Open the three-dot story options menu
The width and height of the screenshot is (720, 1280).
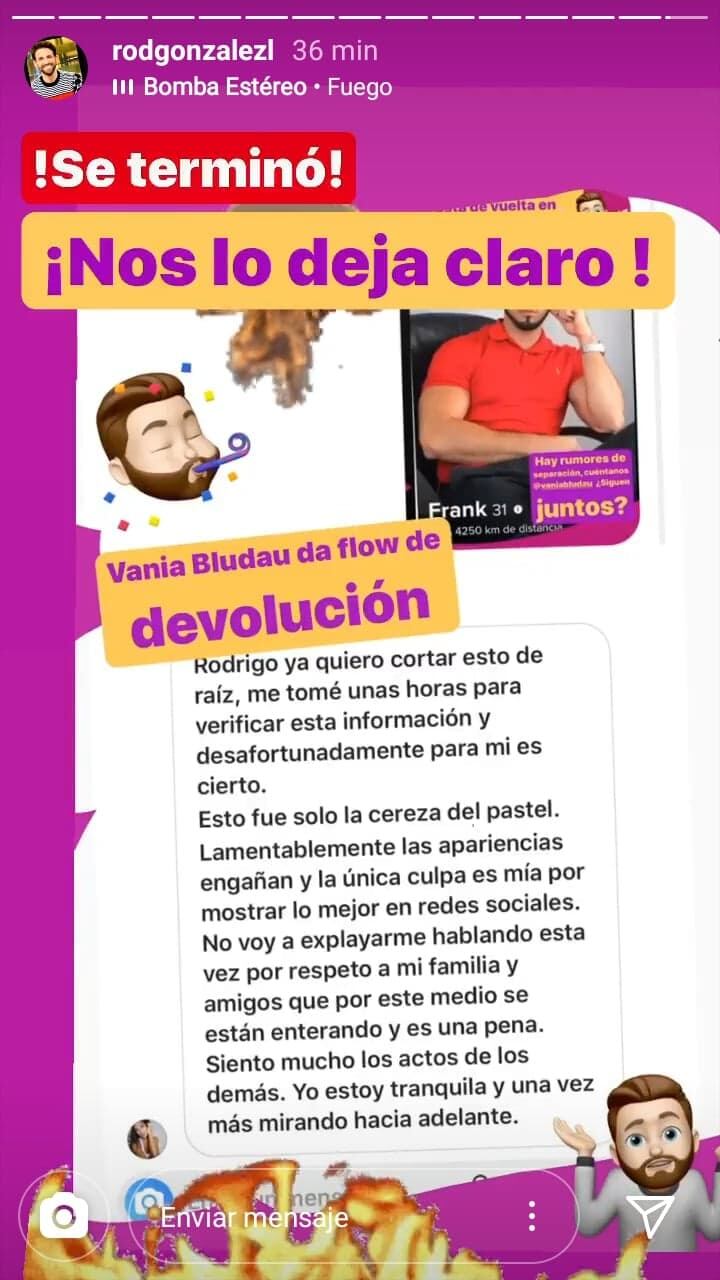[532, 1217]
